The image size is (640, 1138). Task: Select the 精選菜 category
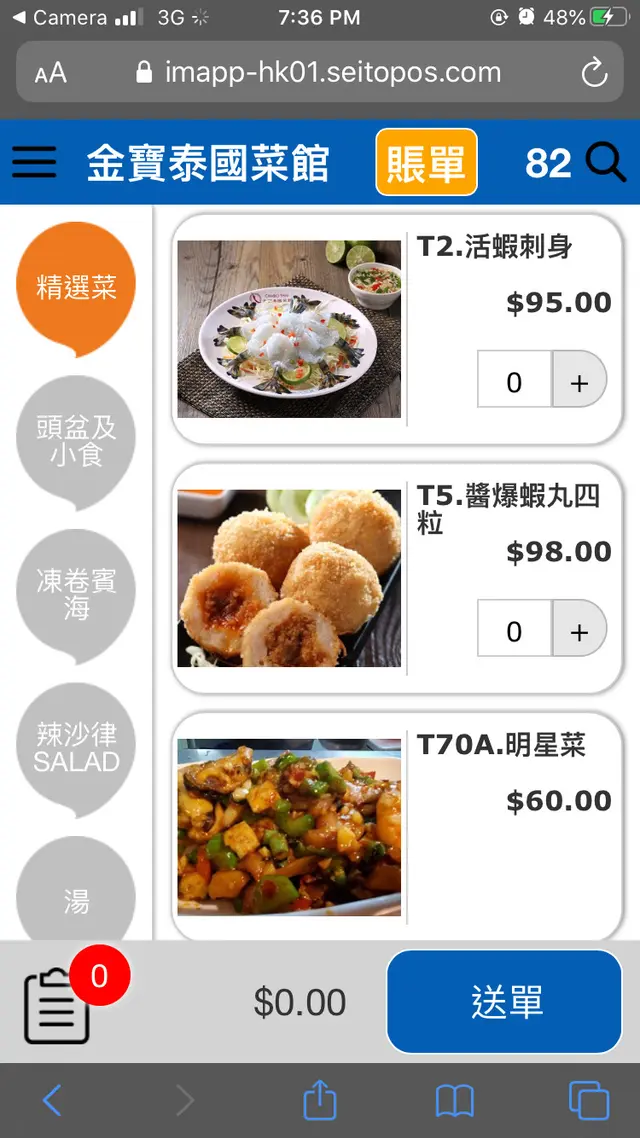tap(76, 288)
